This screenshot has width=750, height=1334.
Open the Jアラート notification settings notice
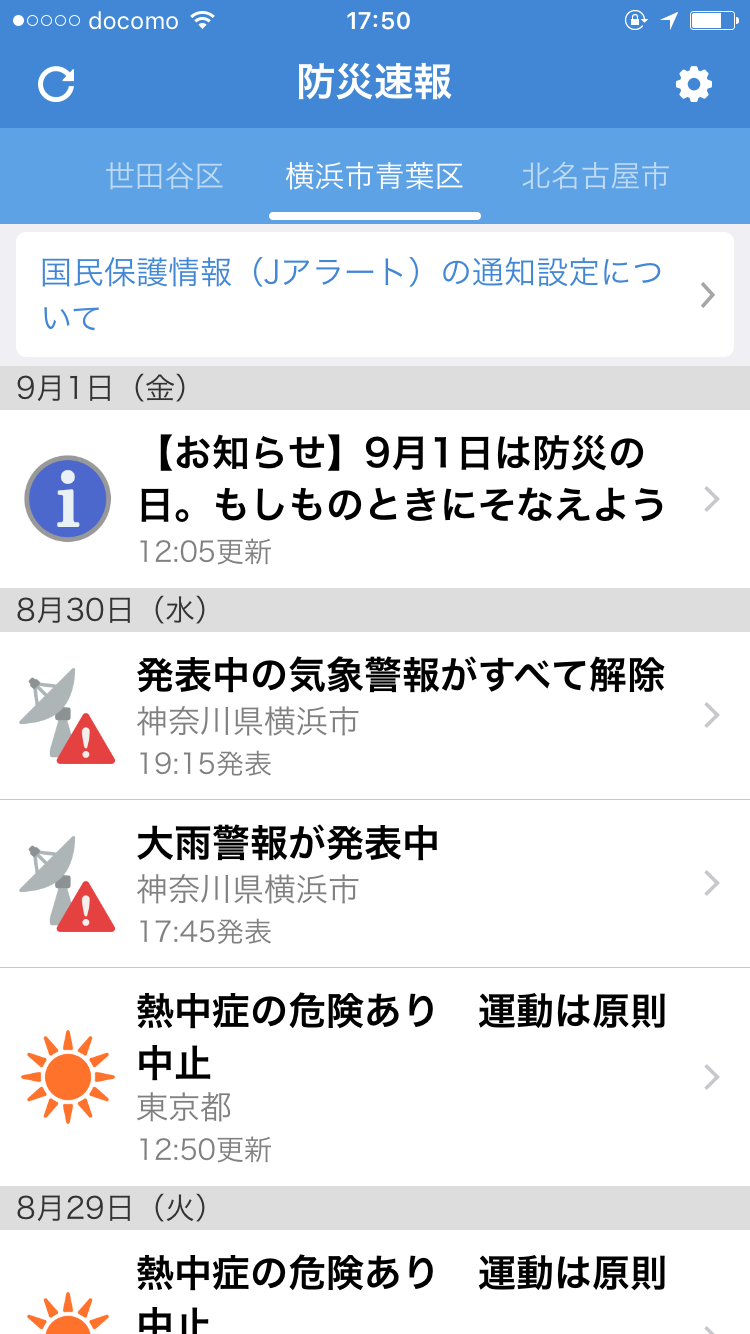(374, 295)
